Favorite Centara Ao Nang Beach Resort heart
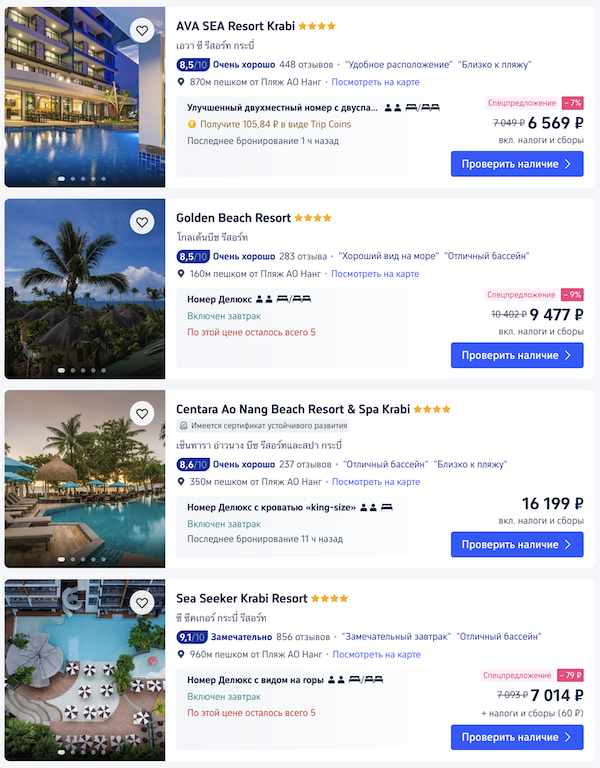The height and width of the screenshot is (768, 600). click(x=142, y=413)
